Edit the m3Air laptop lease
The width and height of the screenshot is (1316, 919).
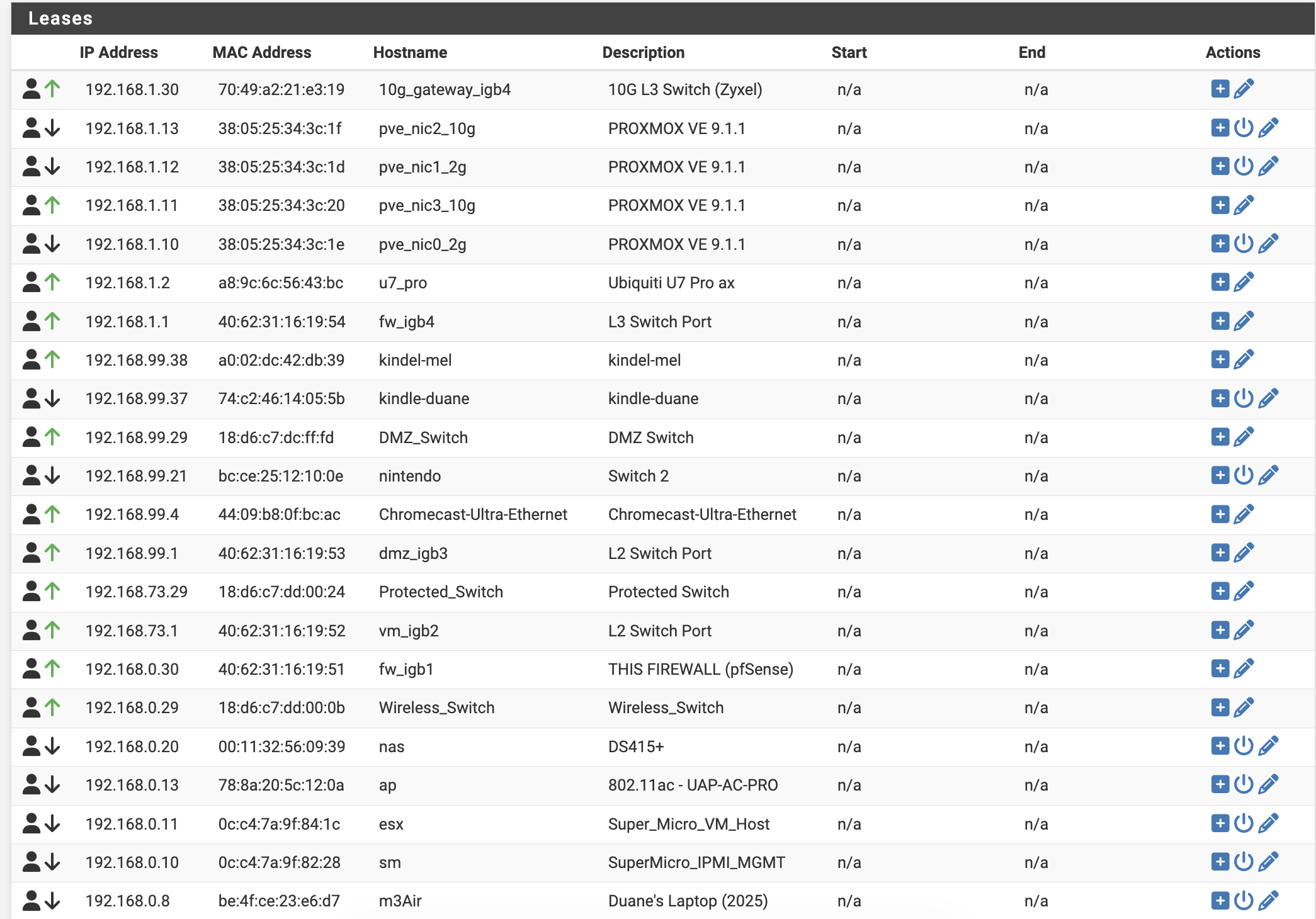coord(1268,901)
